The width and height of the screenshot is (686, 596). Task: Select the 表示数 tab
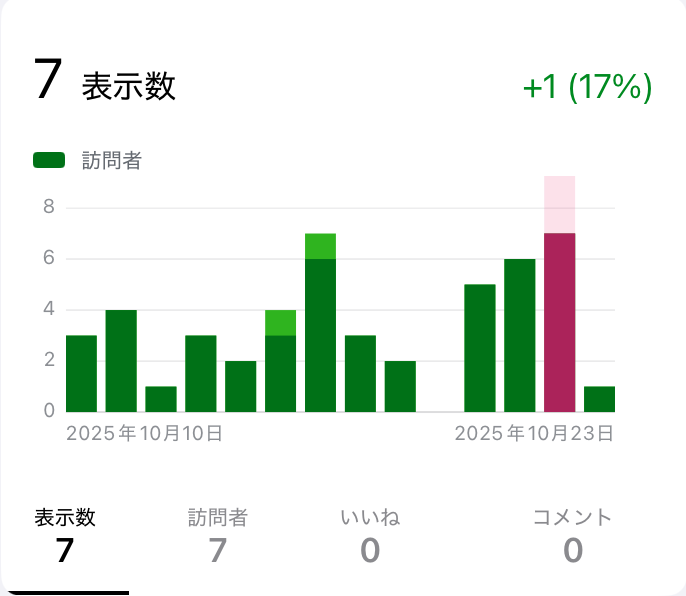(65, 535)
